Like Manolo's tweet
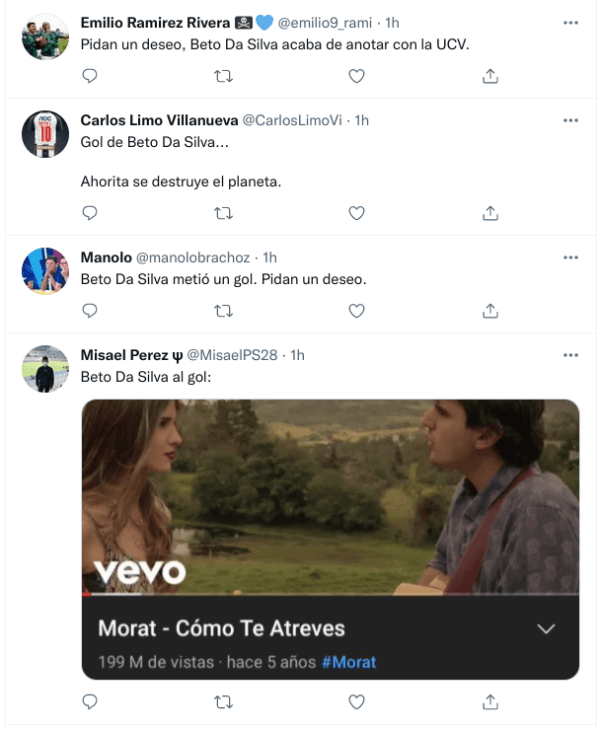The image size is (600, 729). [x=356, y=310]
